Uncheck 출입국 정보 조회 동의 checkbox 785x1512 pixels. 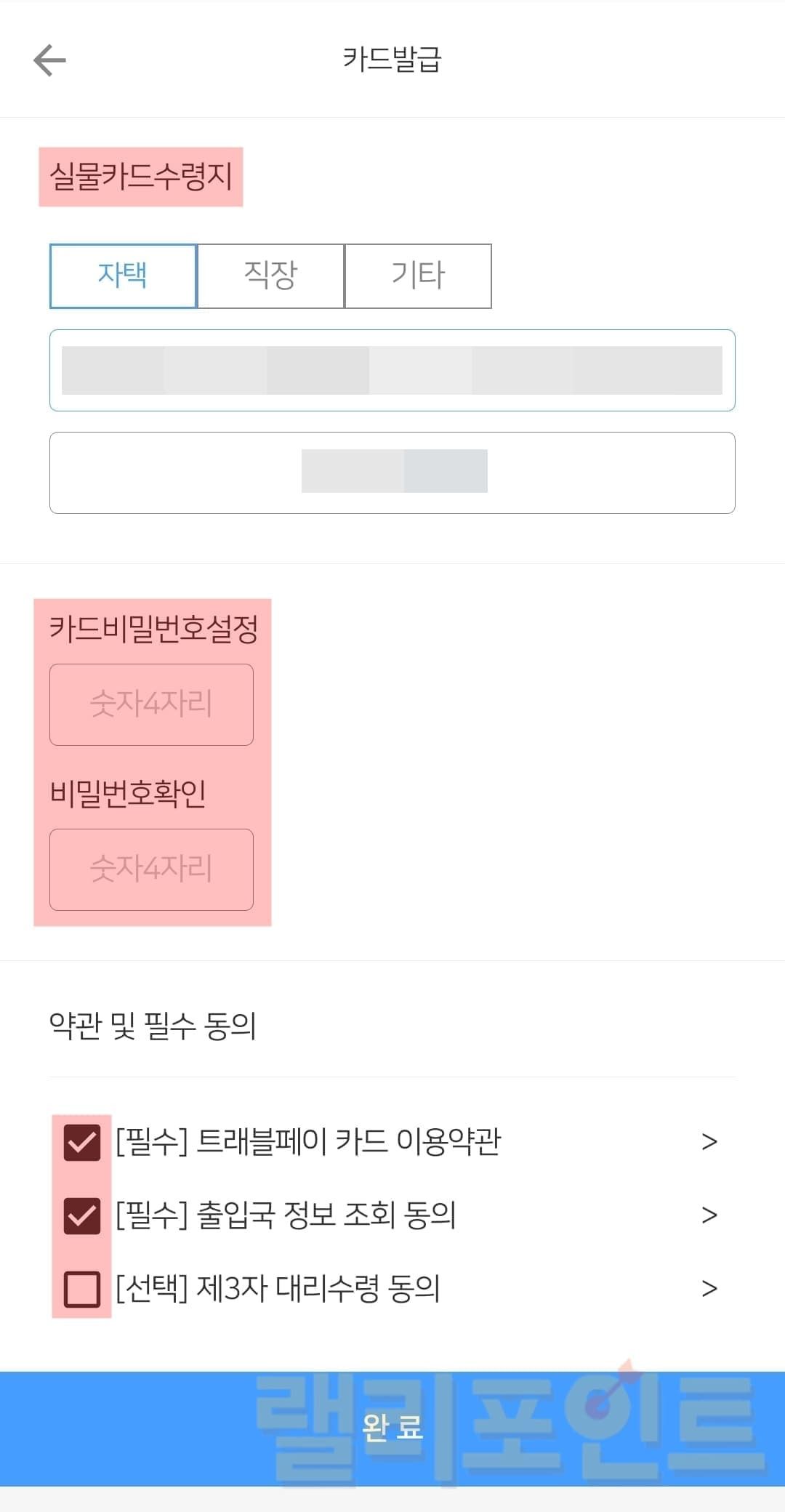pyautogui.click(x=82, y=1215)
